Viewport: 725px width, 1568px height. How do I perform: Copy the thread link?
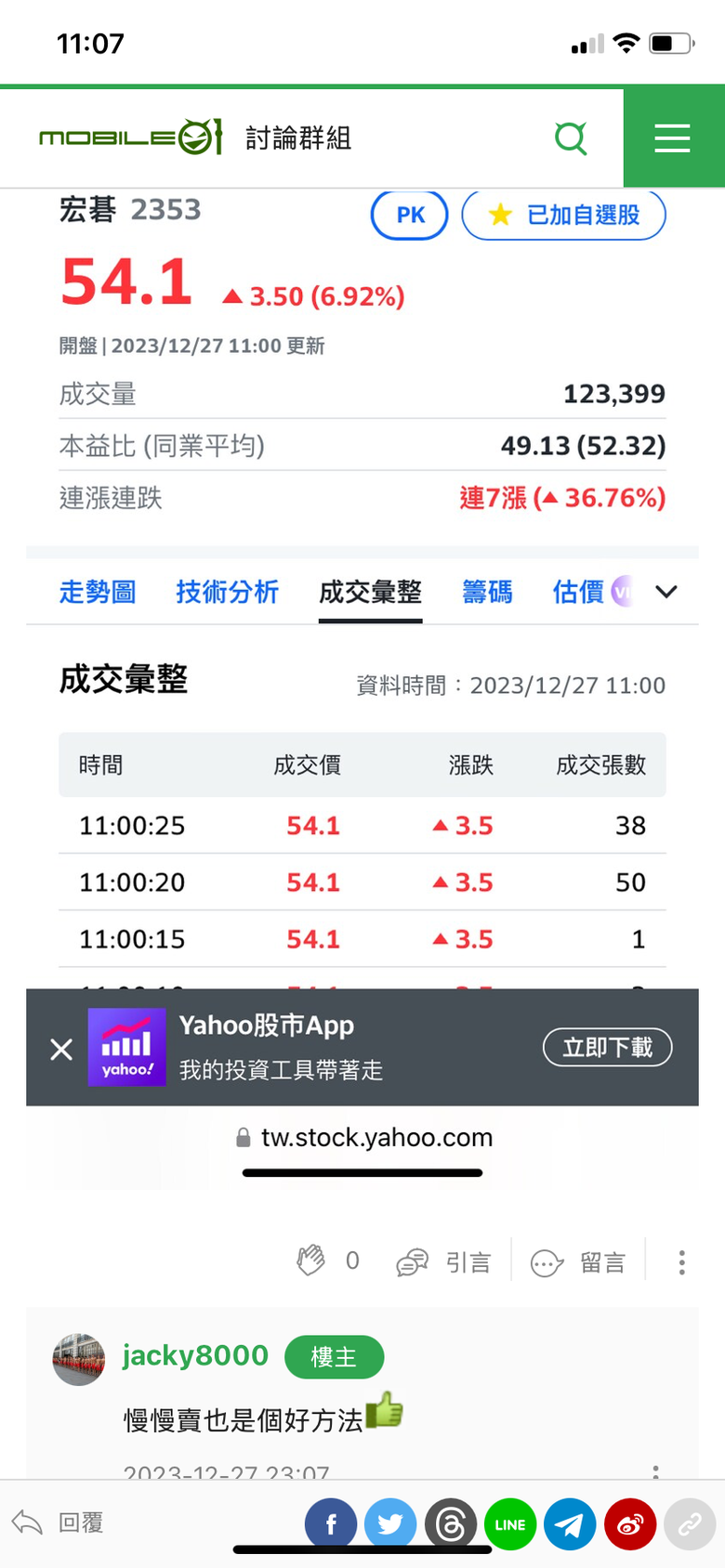[x=690, y=1524]
